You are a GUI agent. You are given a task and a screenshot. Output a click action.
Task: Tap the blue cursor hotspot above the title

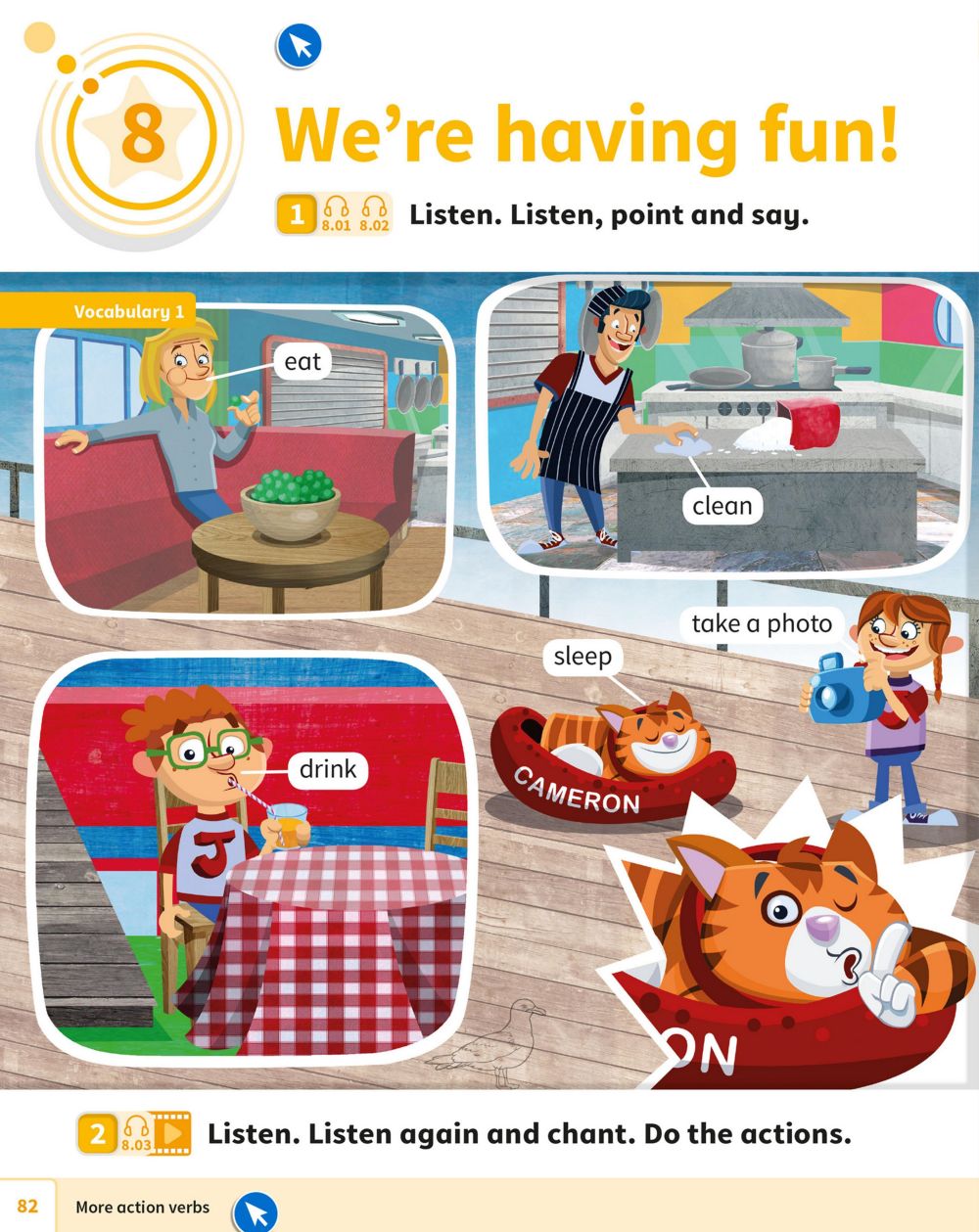point(299,45)
